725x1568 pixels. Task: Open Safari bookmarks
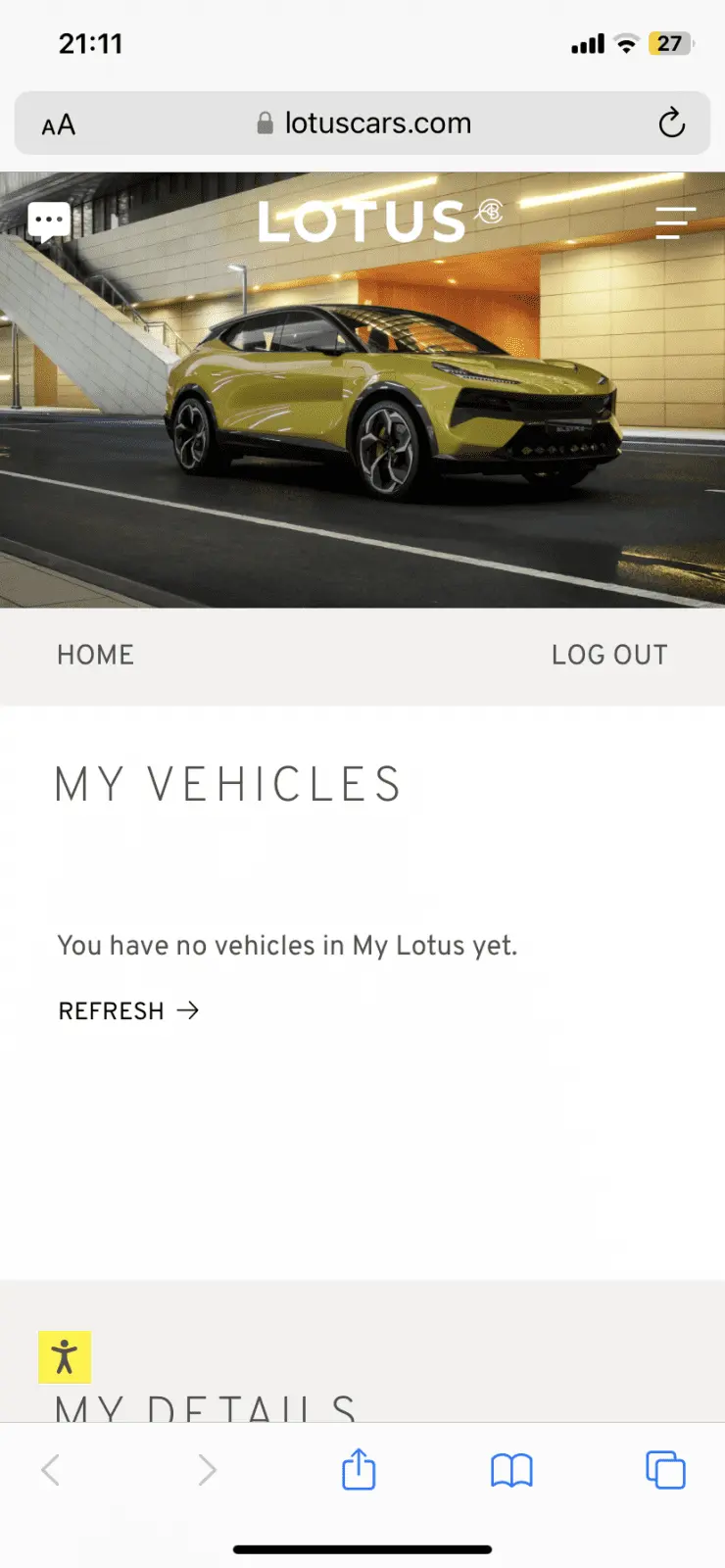[x=511, y=1470]
